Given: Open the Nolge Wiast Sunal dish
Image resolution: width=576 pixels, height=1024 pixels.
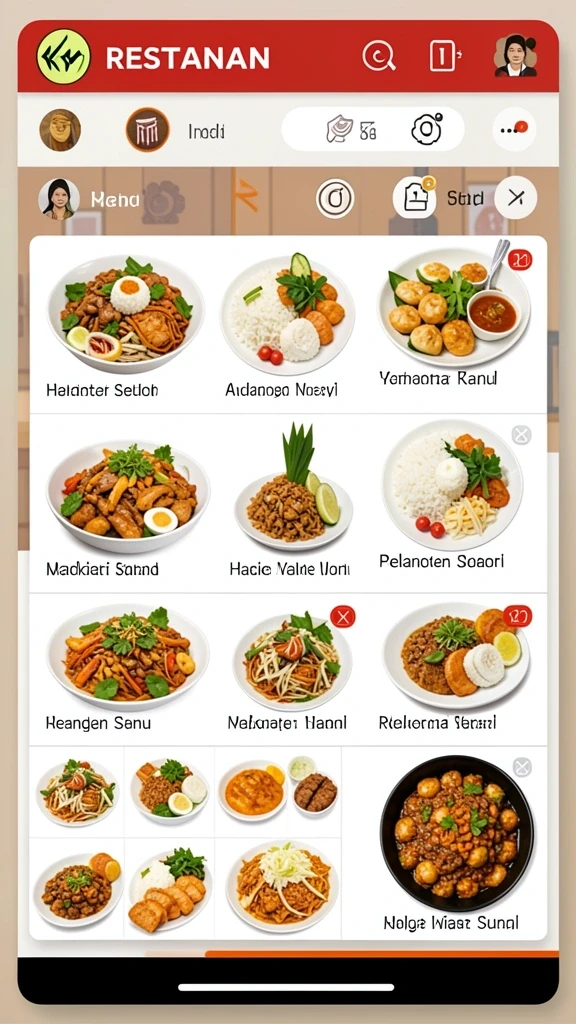Looking at the screenshot, I should (x=452, y=843).
